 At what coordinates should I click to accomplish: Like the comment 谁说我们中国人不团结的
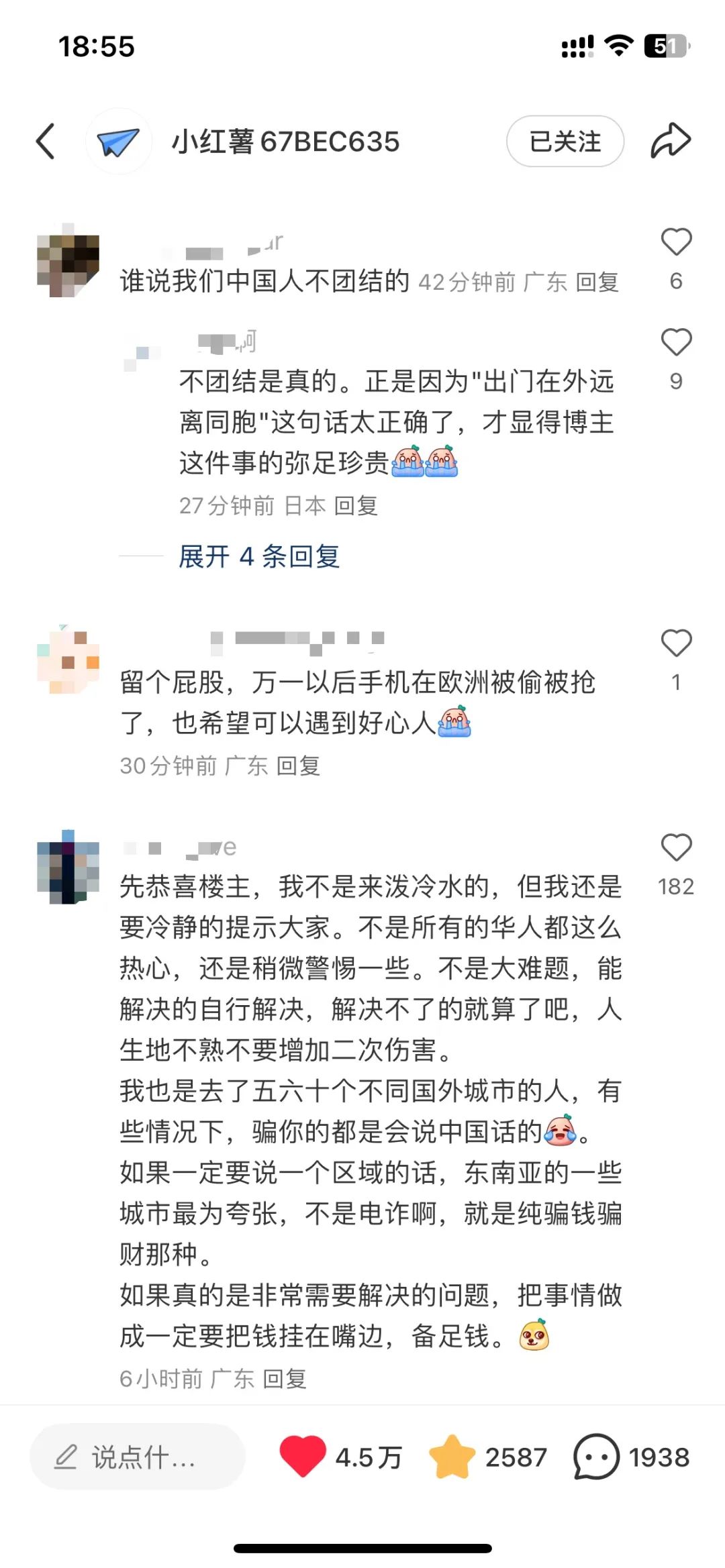pyautogui.click(x=676, y=243)
